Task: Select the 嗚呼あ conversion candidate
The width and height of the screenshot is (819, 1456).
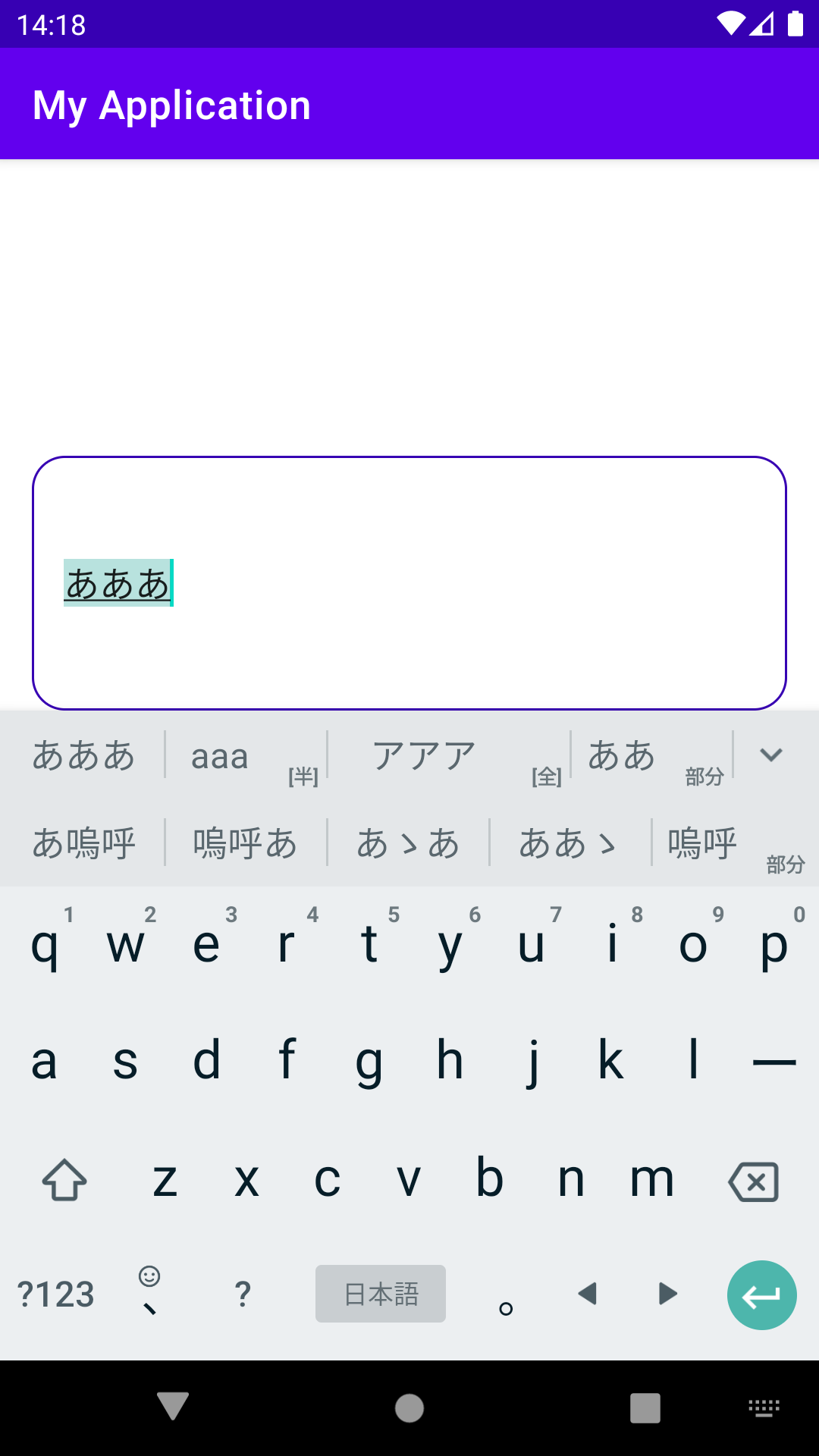Action: click(x=244, y=843)
